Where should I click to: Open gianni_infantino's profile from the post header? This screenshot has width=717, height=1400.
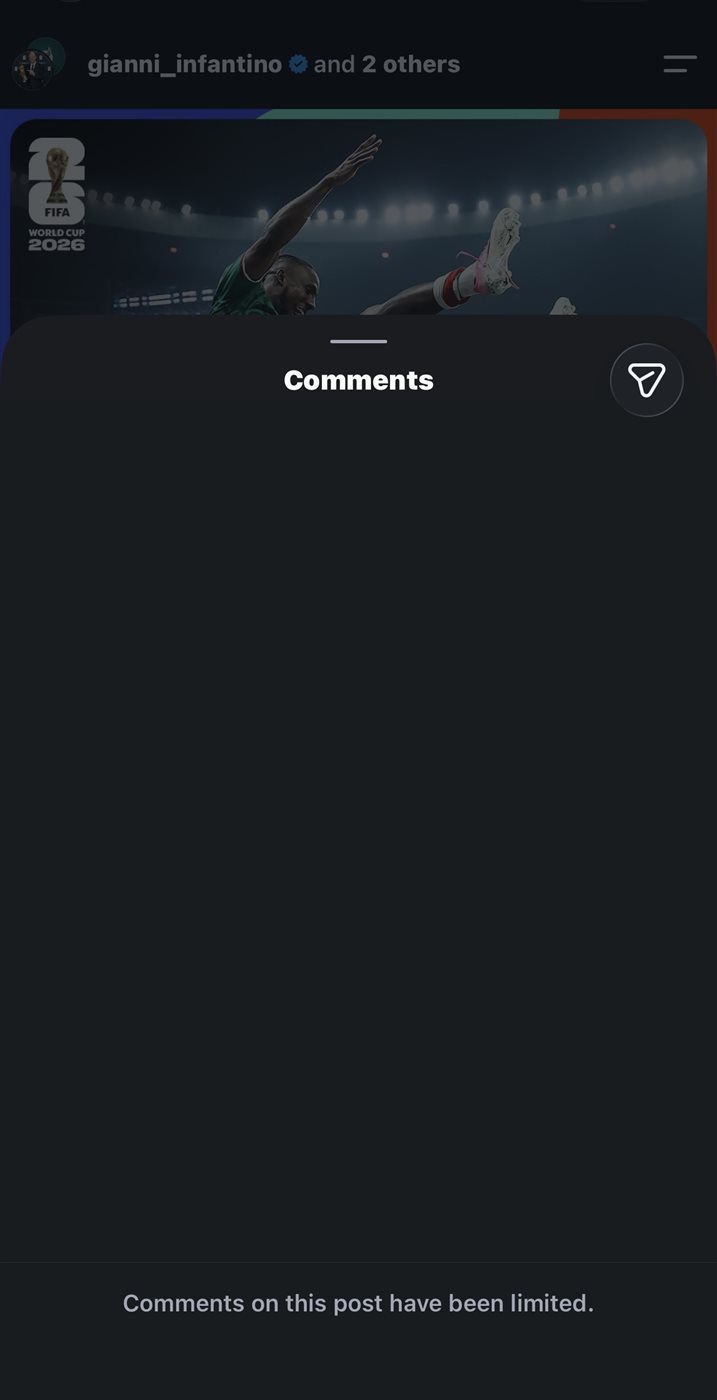click(x=184, y=64)
